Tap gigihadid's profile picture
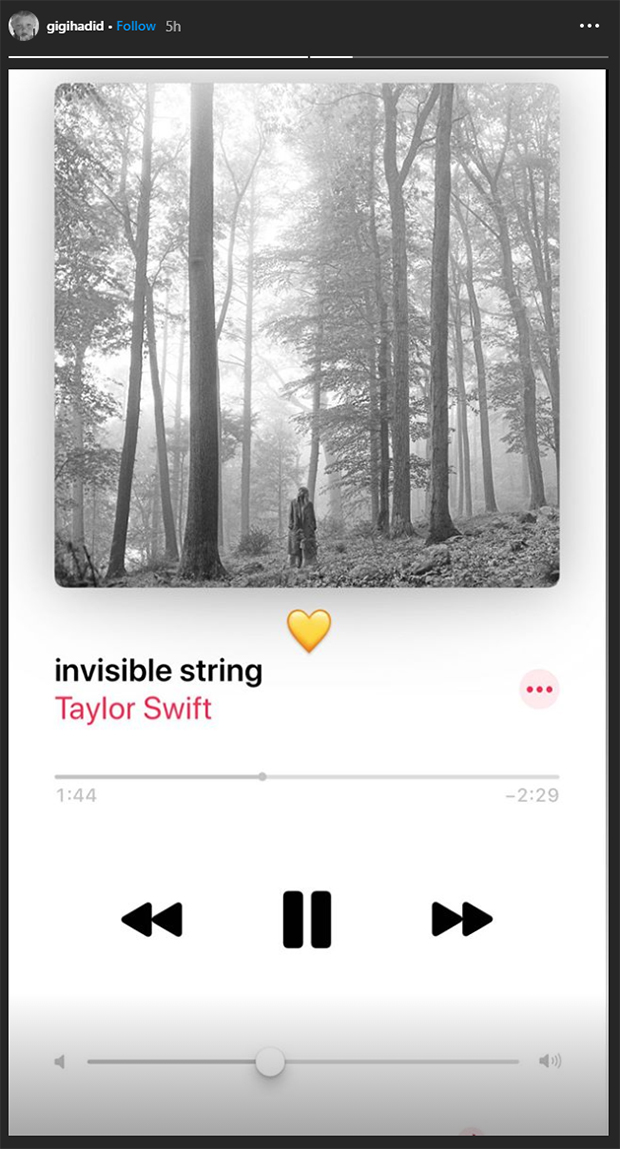The image size is (620, 1149). tap(24, 26)
